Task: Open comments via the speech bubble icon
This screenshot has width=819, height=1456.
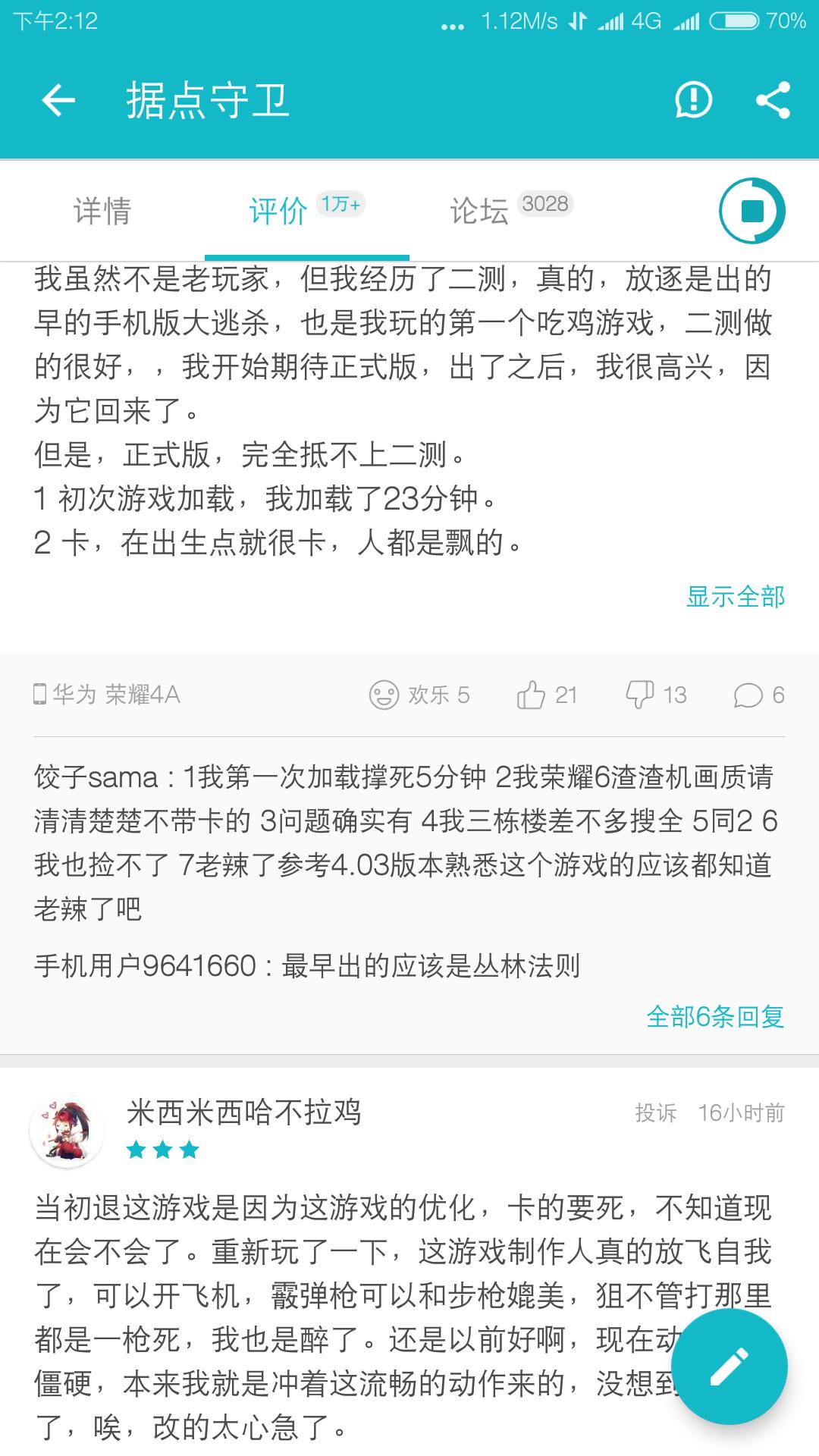Action: click(749, 694)
